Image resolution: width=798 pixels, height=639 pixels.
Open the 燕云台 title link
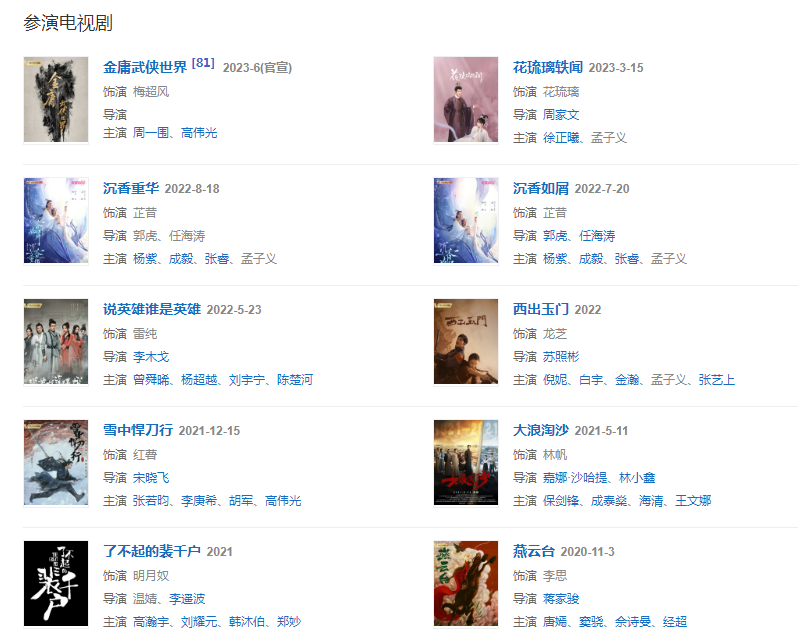[534, 551]
